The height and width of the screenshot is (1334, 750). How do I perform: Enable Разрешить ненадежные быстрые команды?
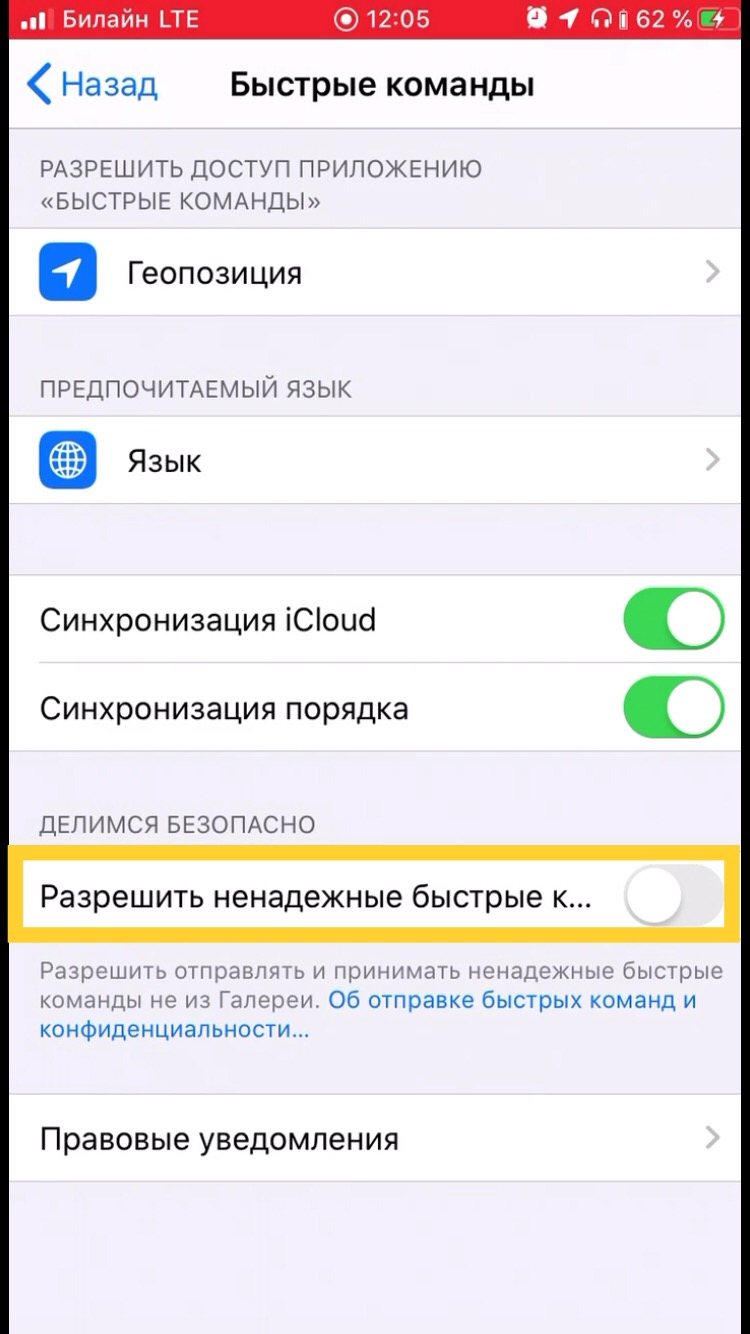coord(673,896)
